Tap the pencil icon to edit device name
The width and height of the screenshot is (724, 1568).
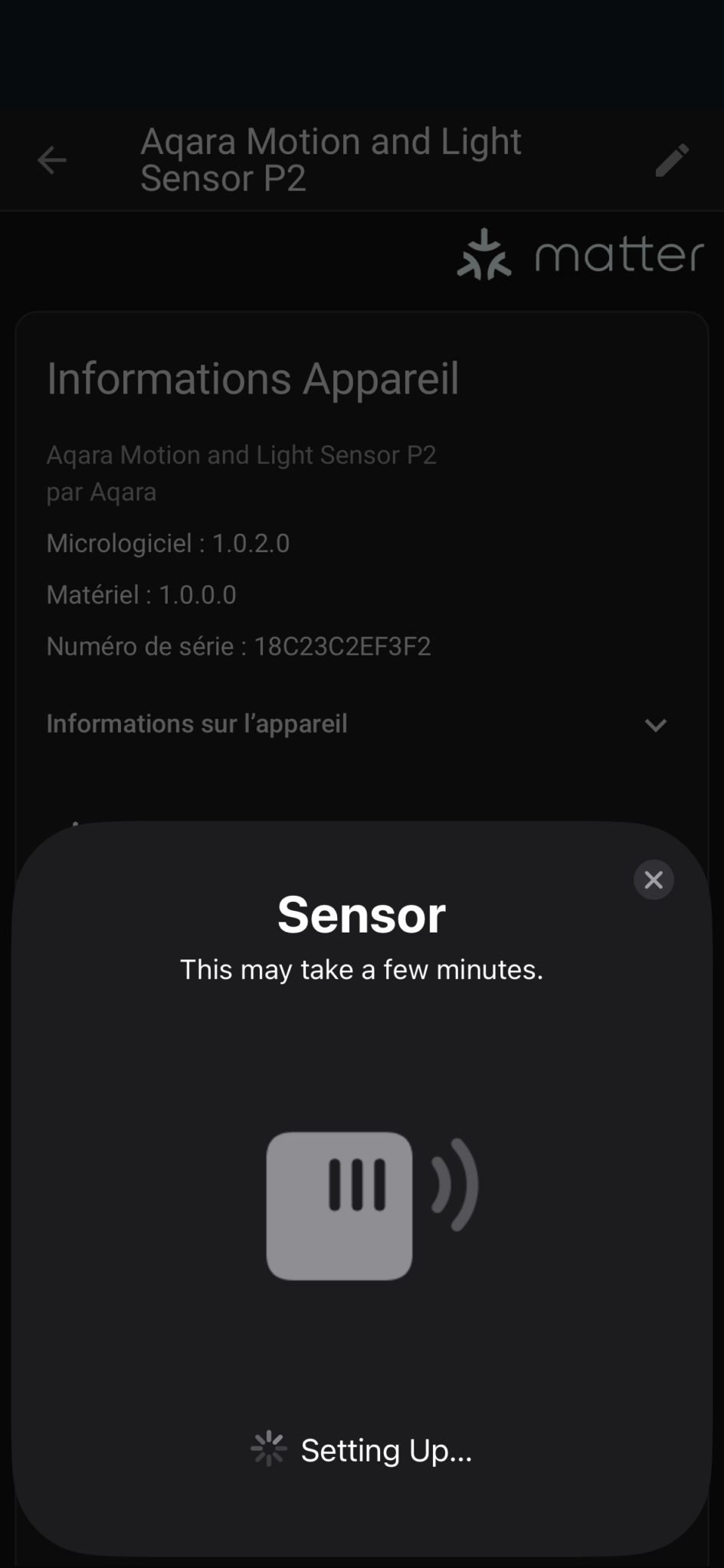coord(672,159)
